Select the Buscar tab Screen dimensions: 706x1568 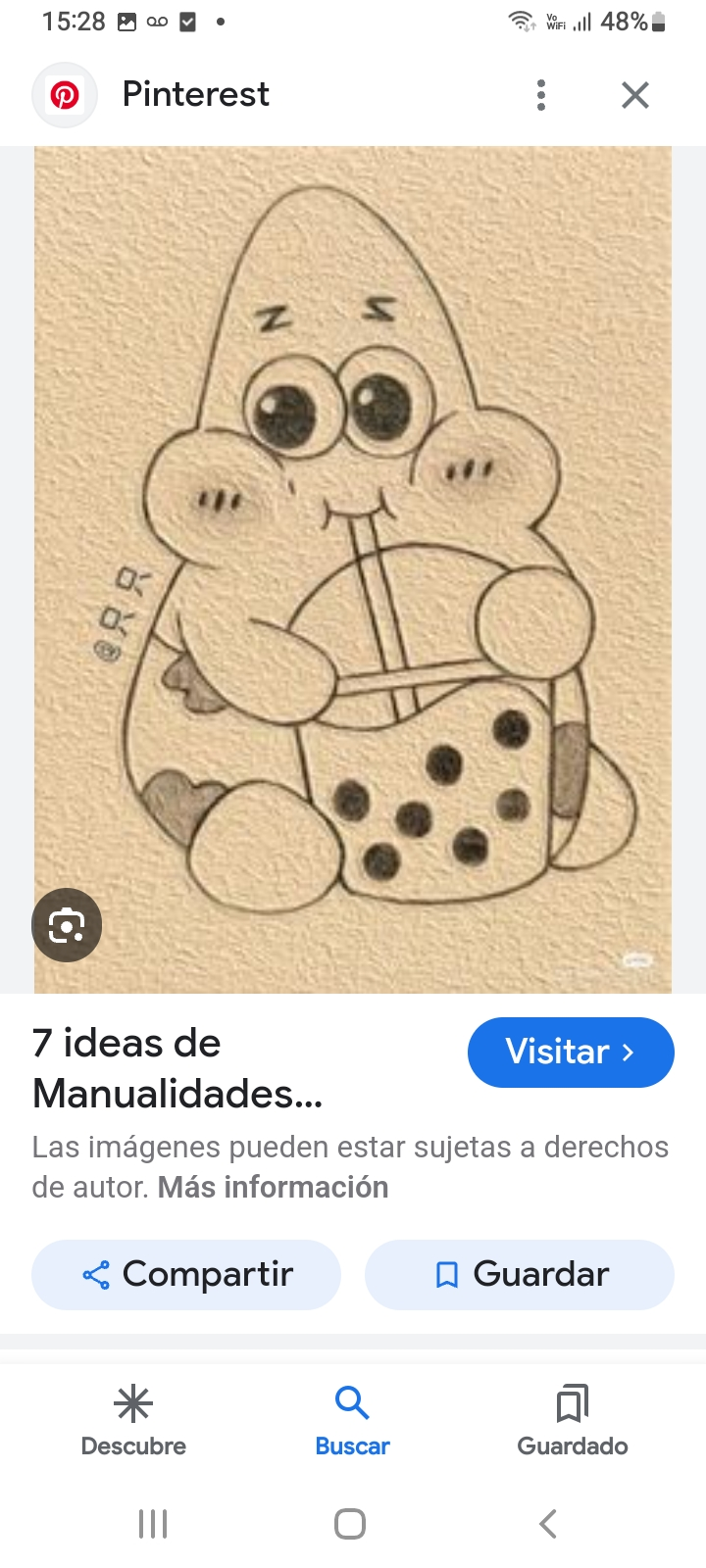click(352, 1421)
